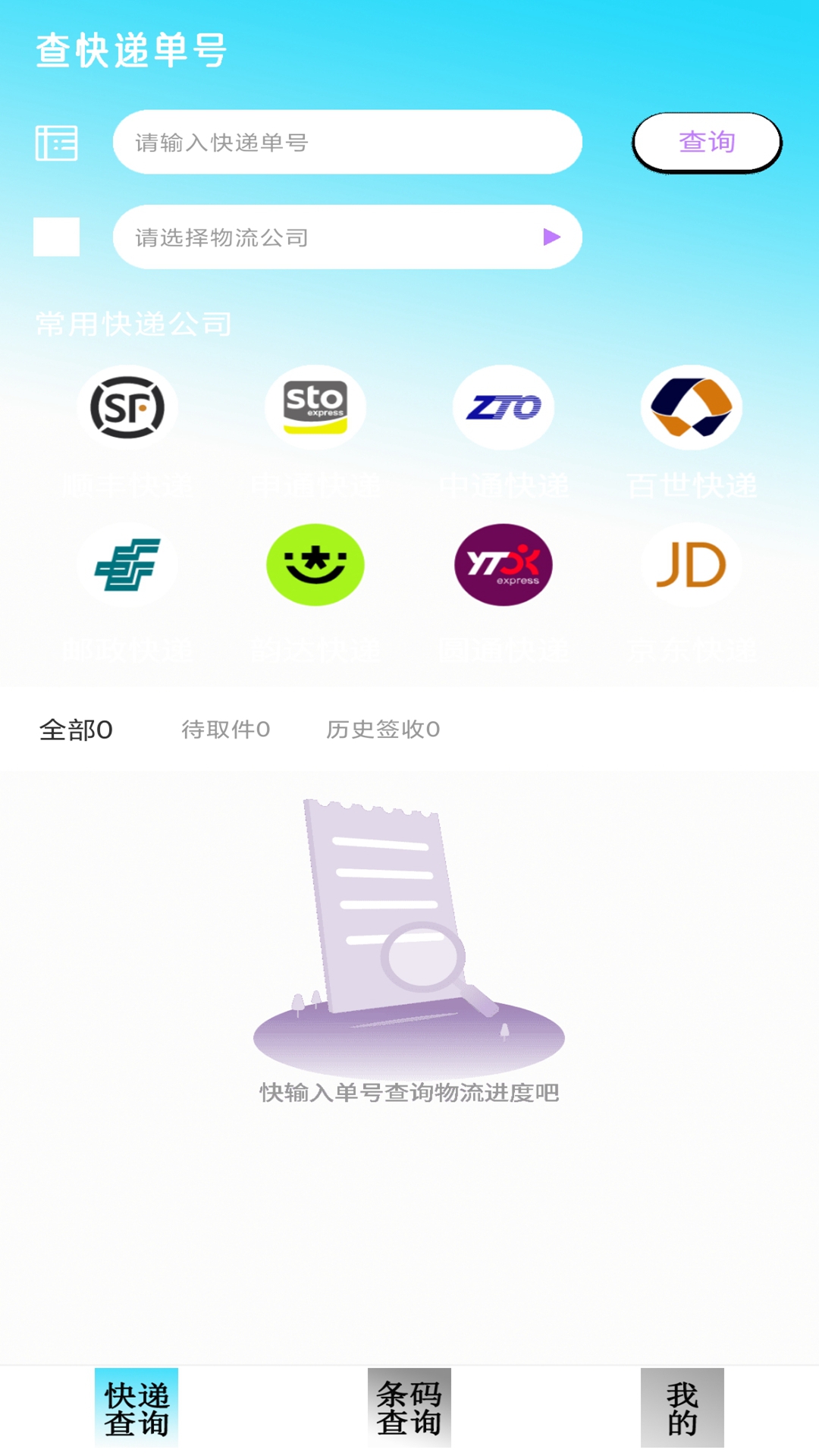
Task: Toggle the checkbox next to the logistics company selector
Action: [x=56, y=237]
